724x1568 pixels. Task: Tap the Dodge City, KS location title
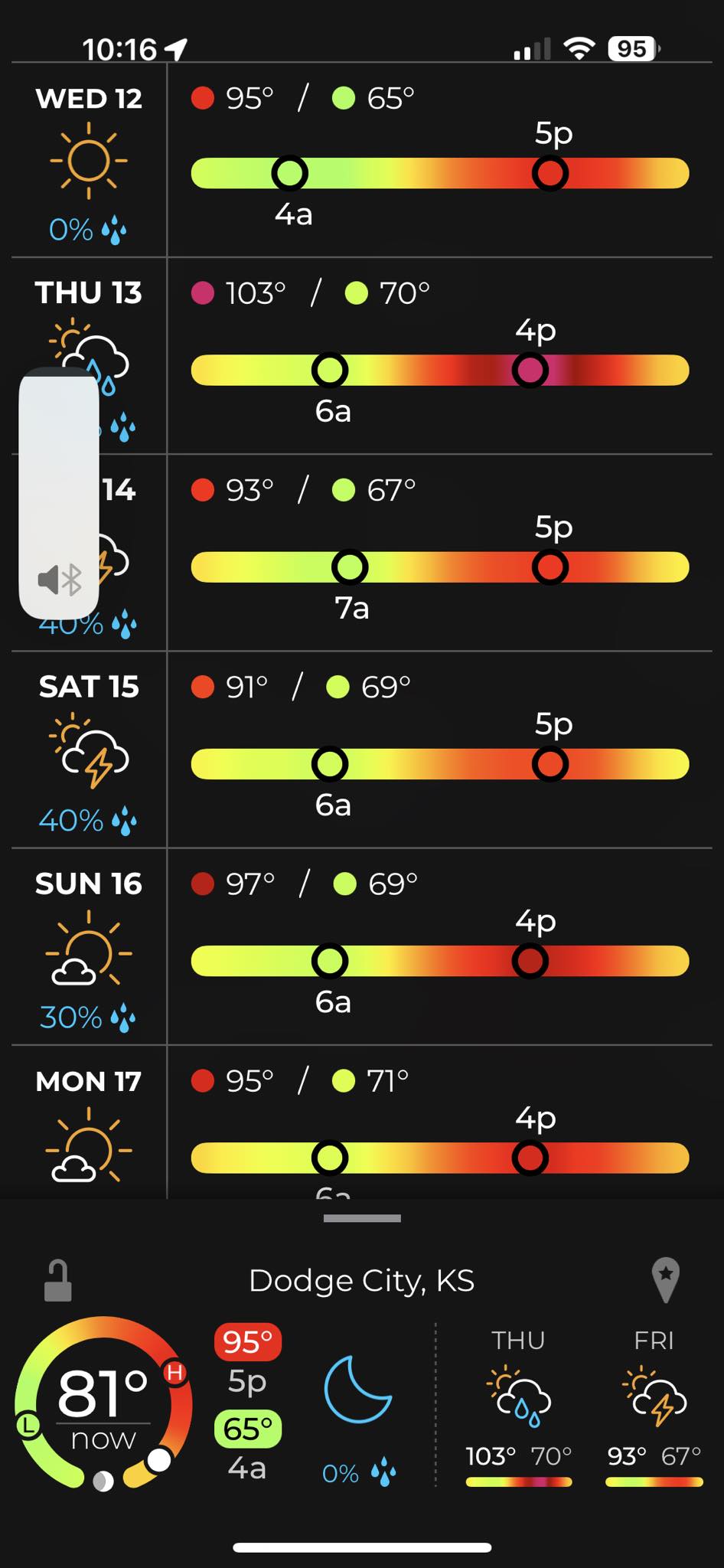pos(361,1281)
